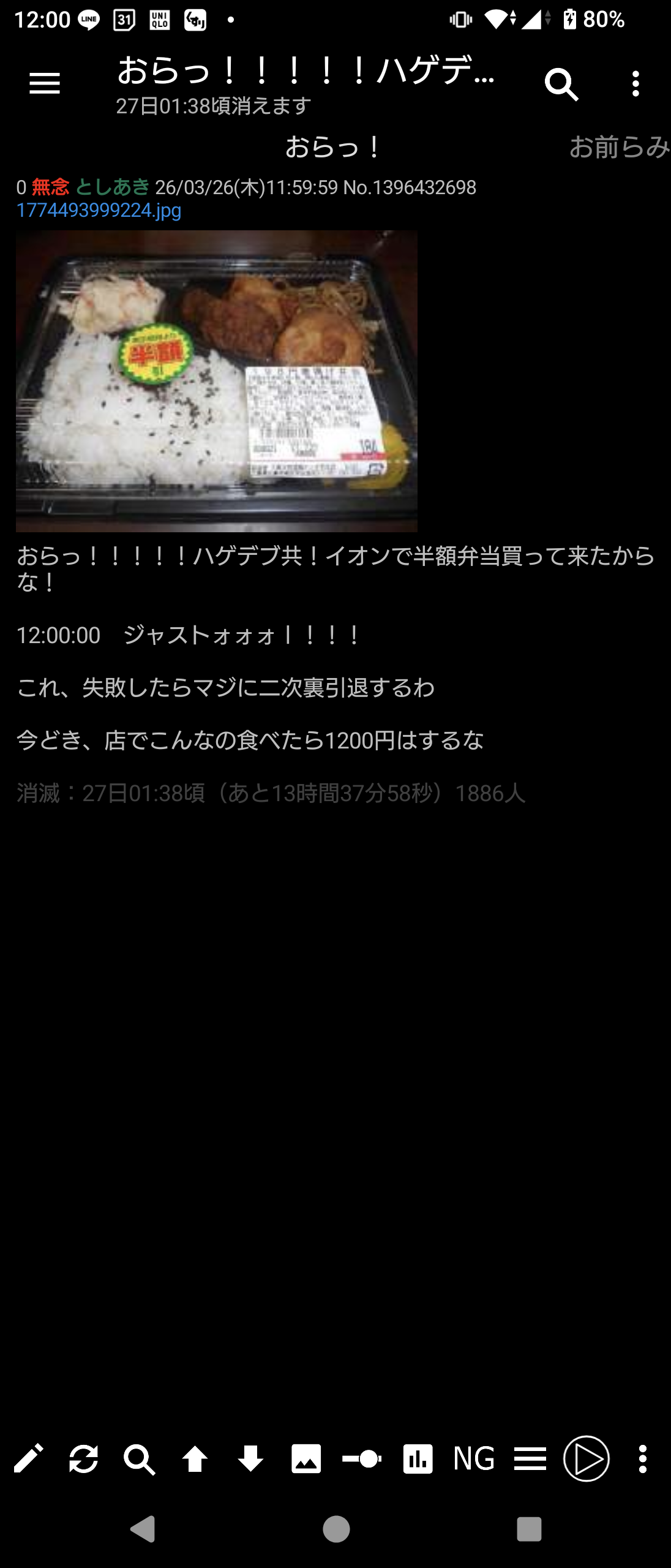Tap the slider-knob icon in bottom toolbar
The height and width of the screenshot is (1568, 671).
362,1459
